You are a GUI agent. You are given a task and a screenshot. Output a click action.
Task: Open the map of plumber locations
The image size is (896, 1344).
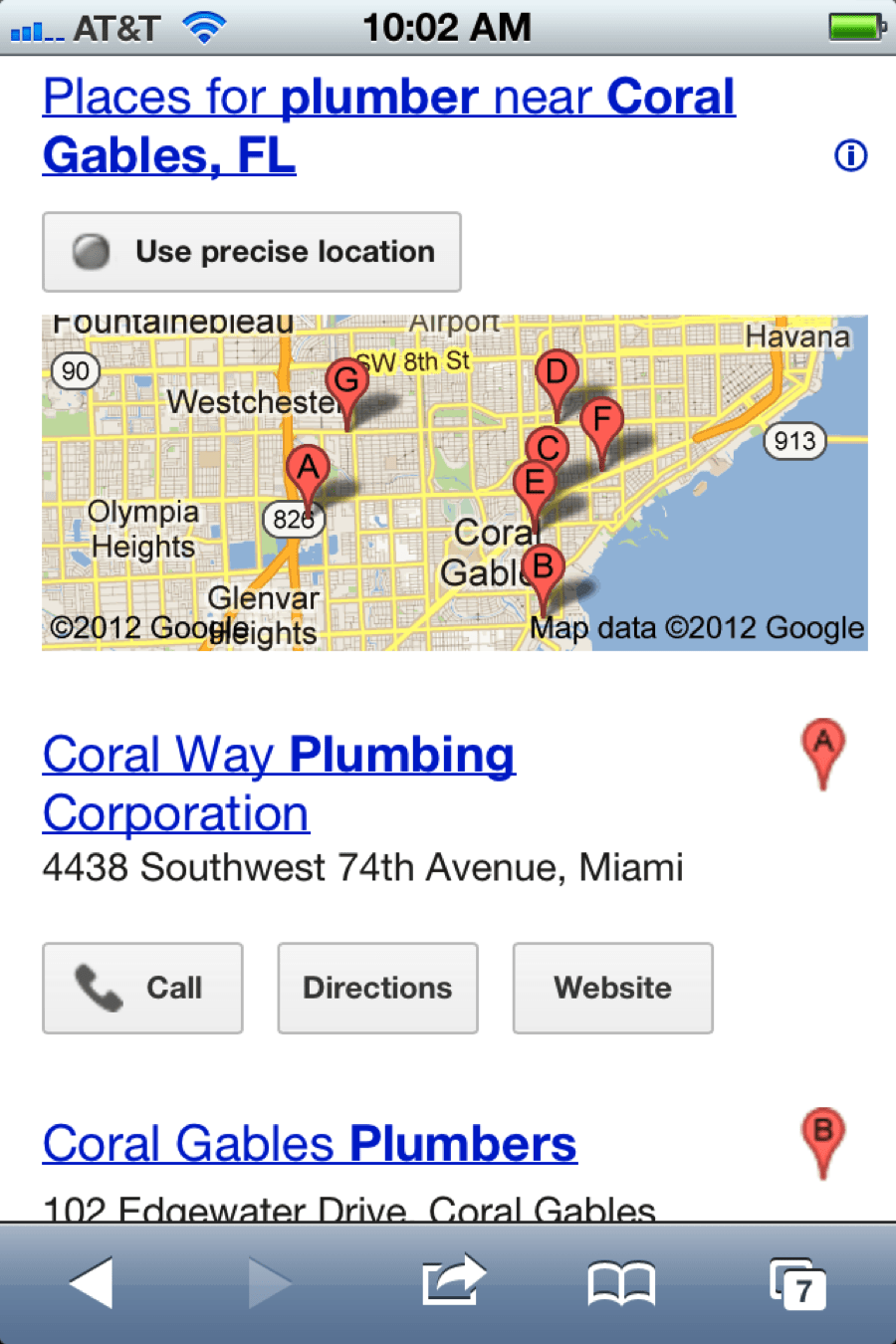coord(454,483)
